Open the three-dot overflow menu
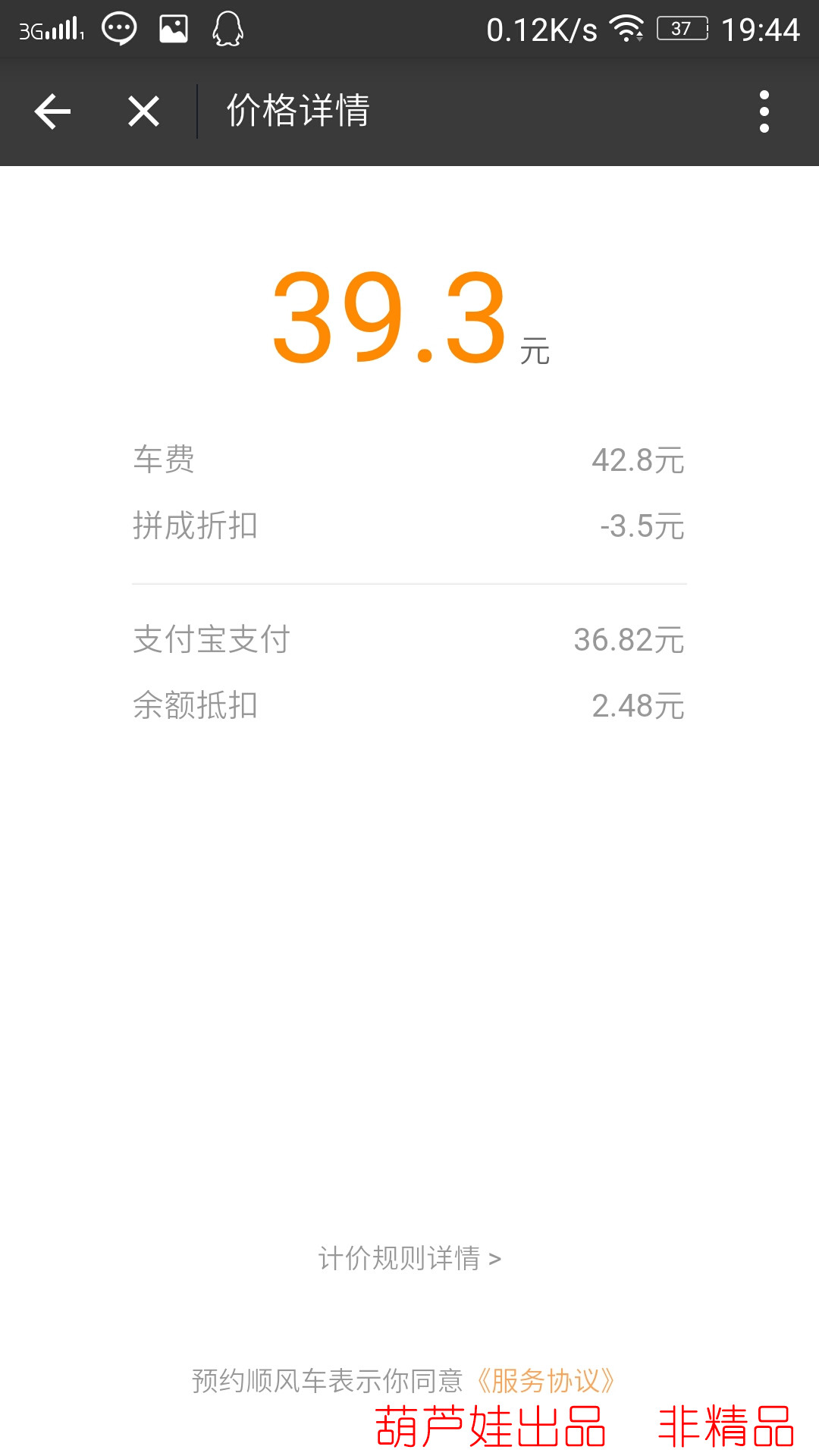 click(764, 111)
